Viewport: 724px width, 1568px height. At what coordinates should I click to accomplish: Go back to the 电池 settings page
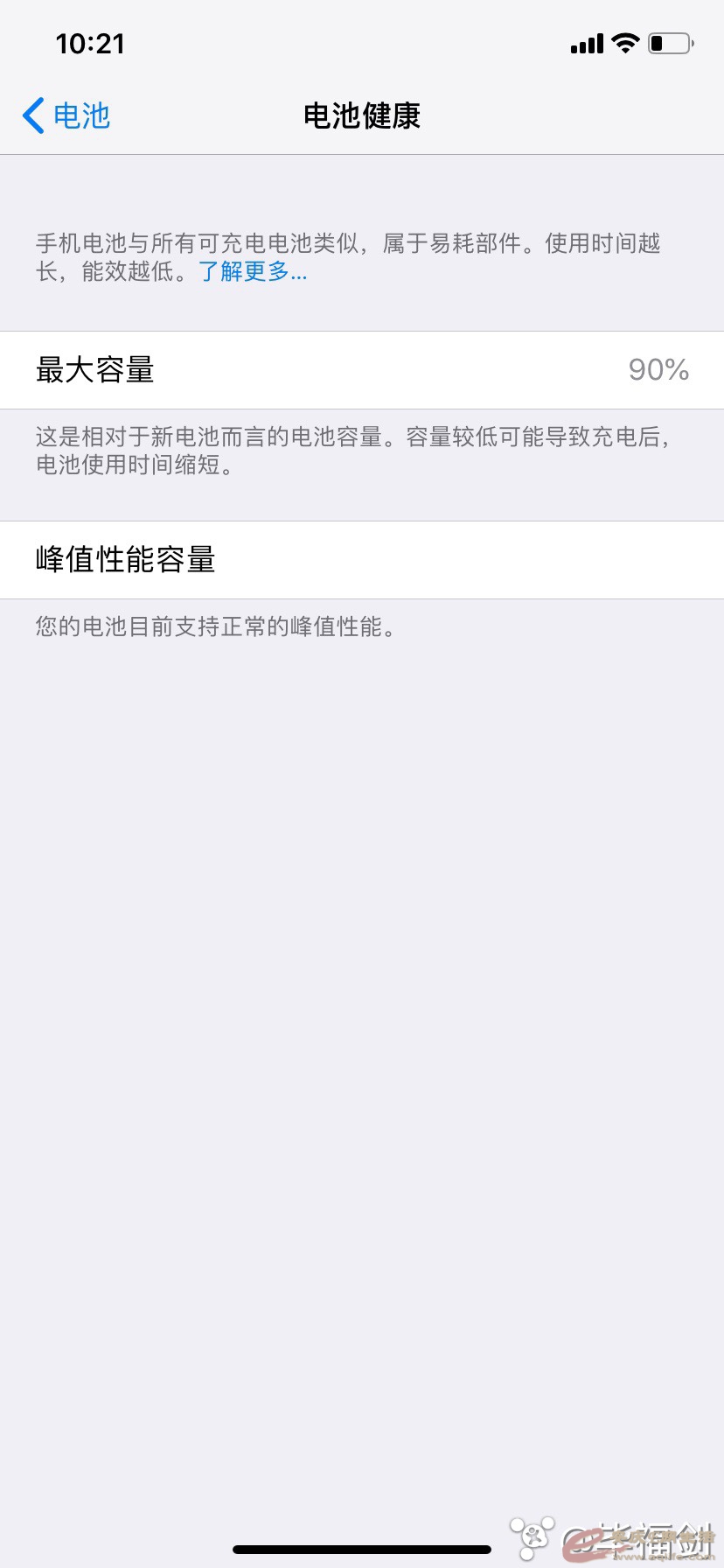(x=66, y=115)
